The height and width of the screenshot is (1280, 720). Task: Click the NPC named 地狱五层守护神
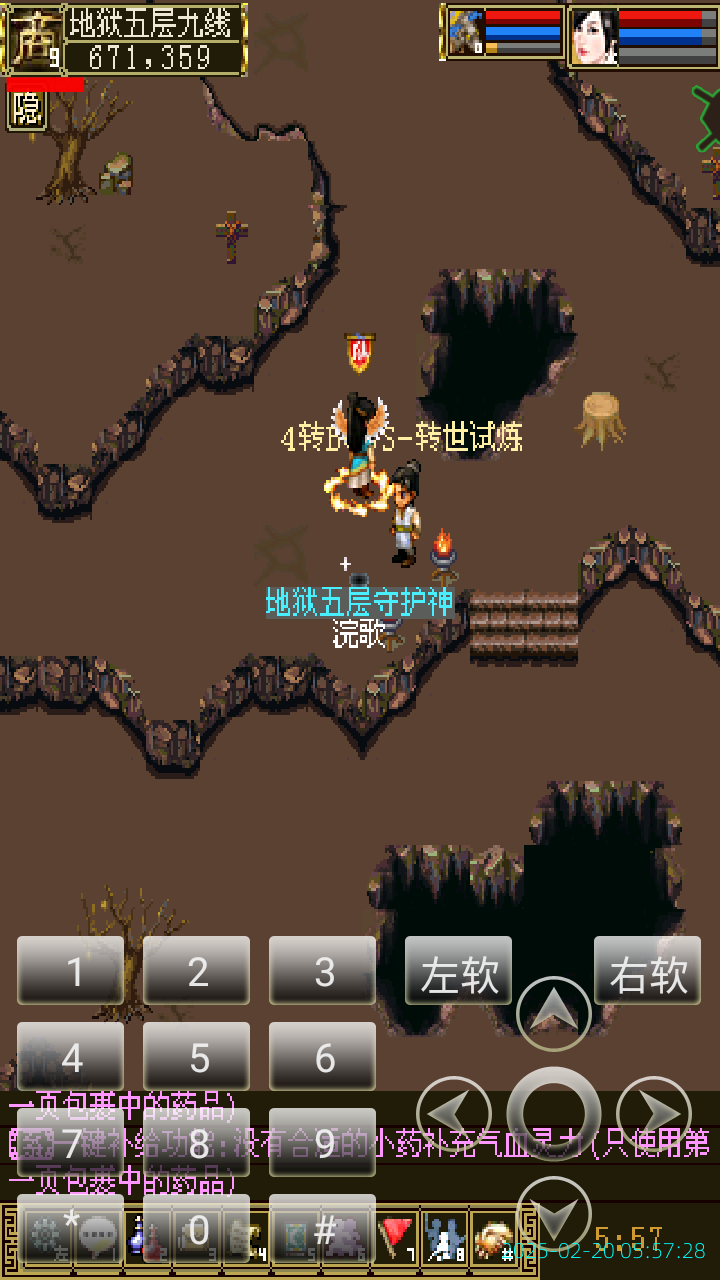(x=360, y=600)
